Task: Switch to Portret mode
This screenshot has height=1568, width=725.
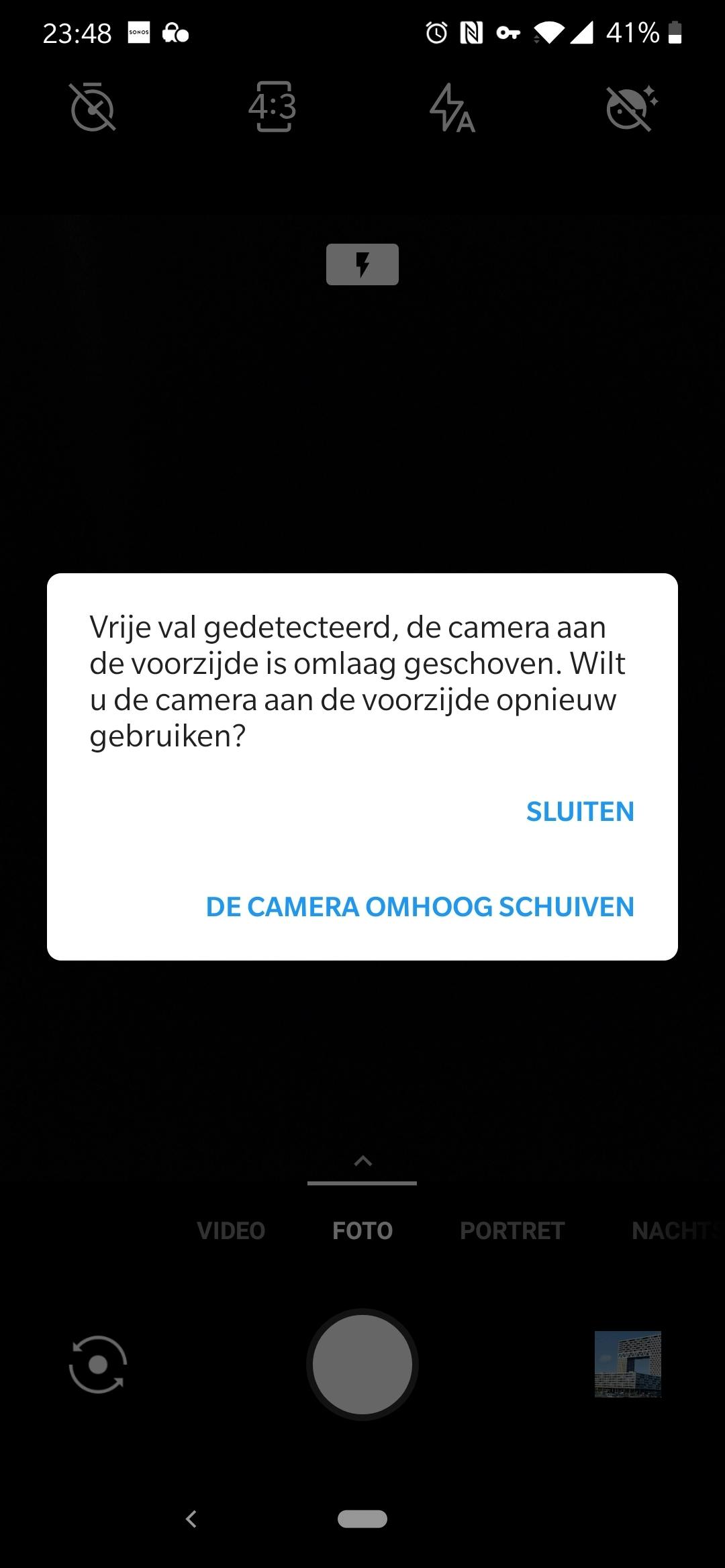Action: pos(512,1230)
